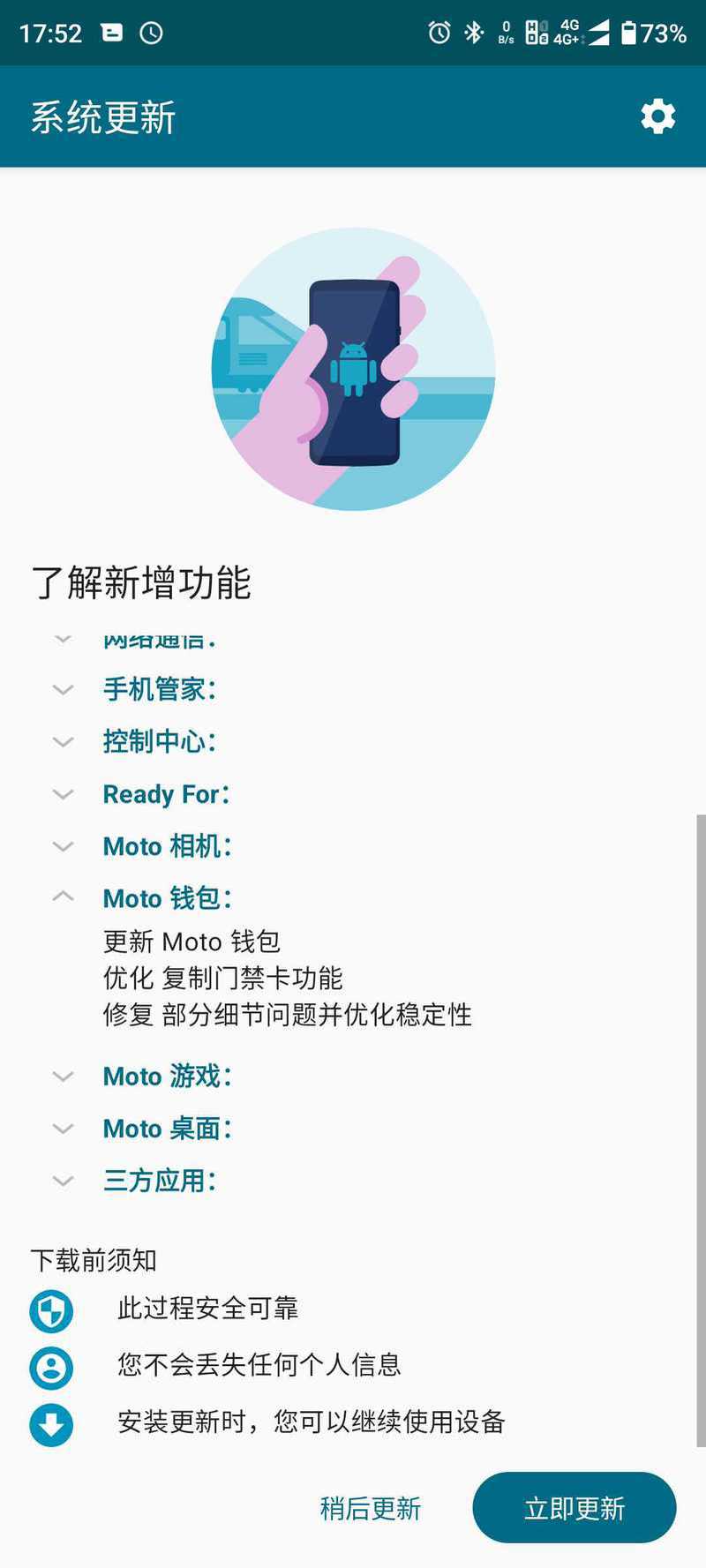Tap 立即更新 to update now
Viewport: 706px width, 1568px height.
(x=575, y=1507)
